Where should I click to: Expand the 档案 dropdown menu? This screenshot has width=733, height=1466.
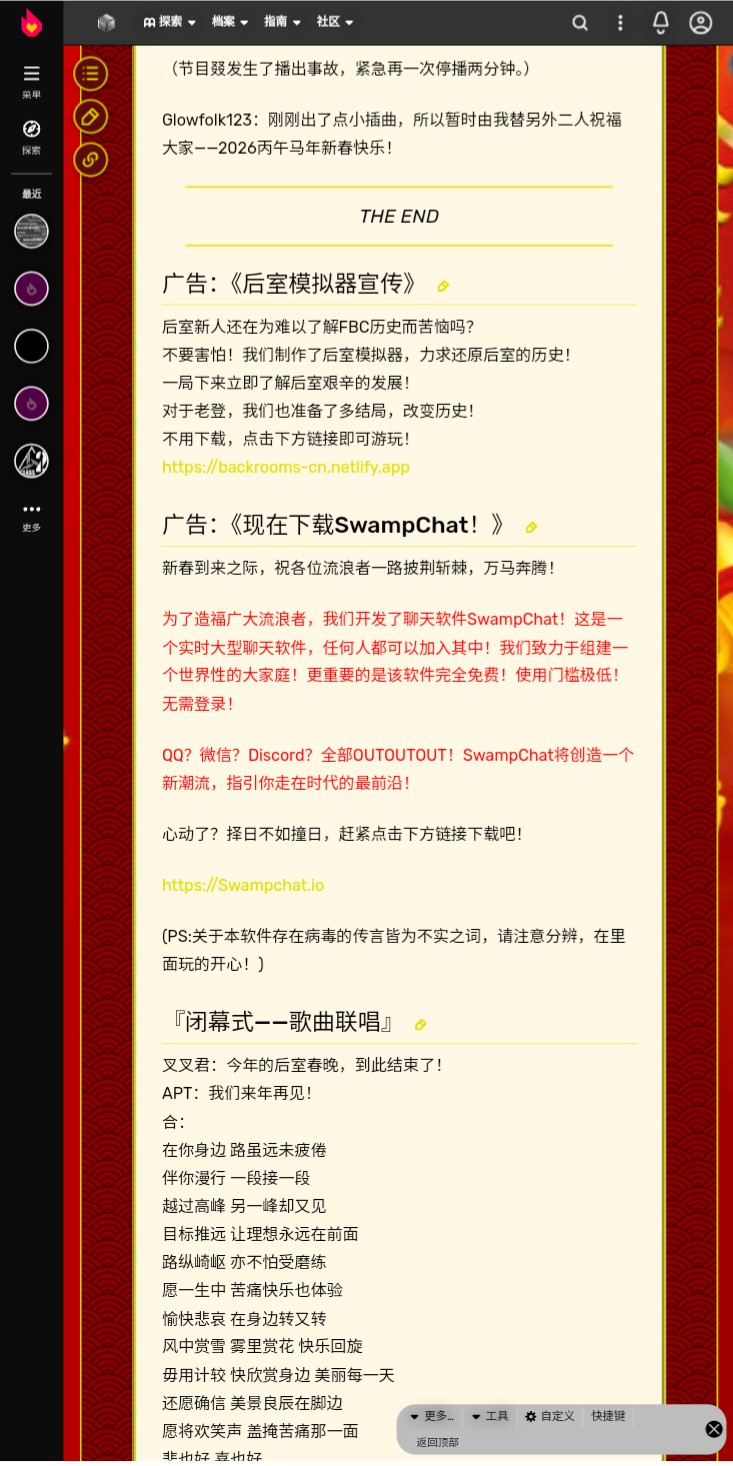click(229, 22)
